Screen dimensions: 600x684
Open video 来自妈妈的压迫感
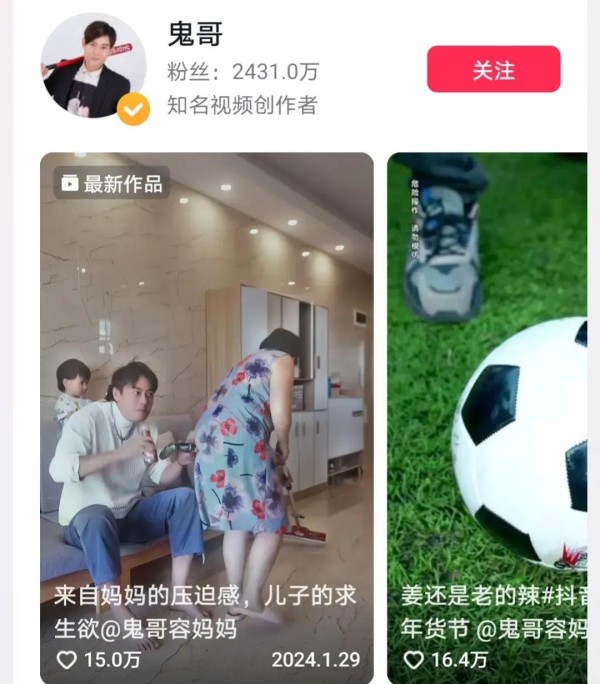coord(206,400)
